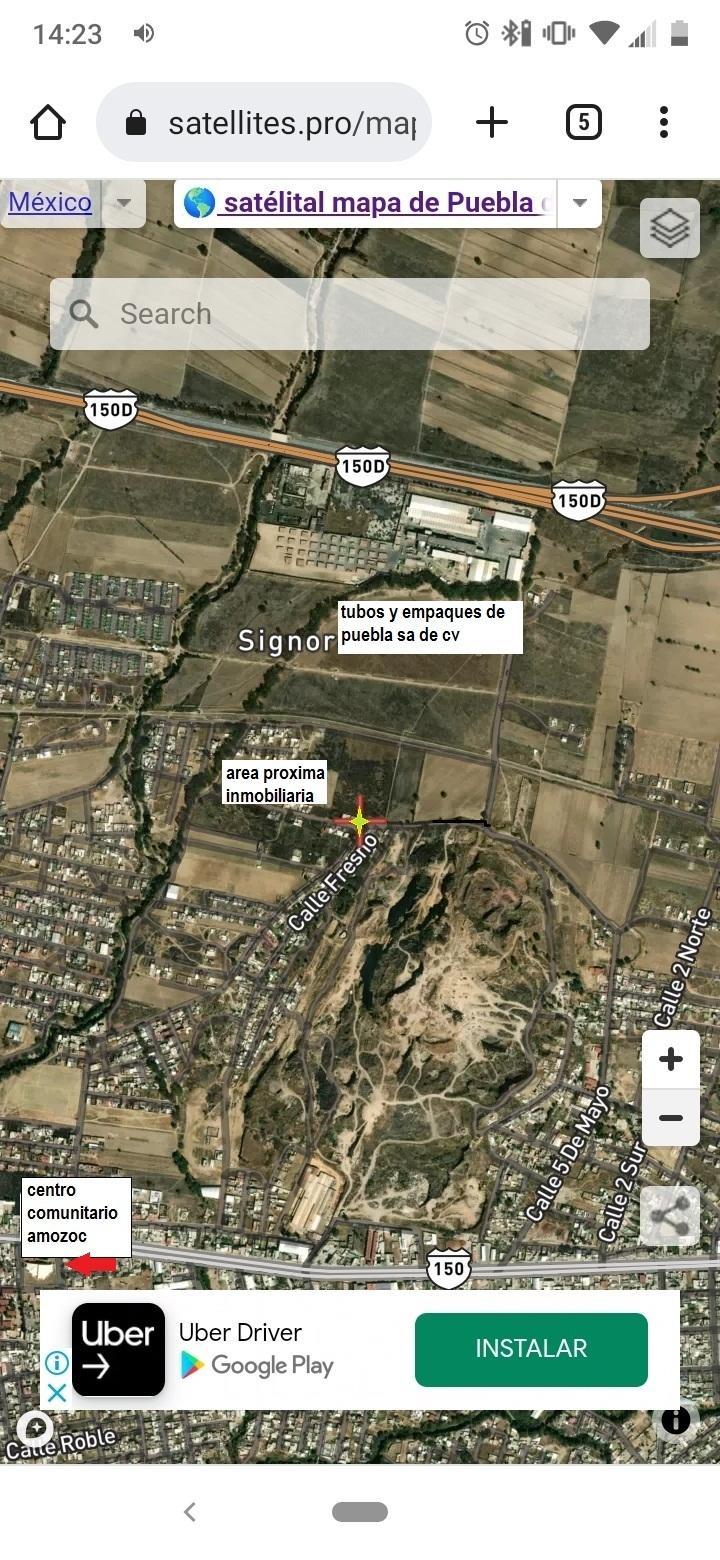Zoom out of the map

click(x=671, y=1117)
